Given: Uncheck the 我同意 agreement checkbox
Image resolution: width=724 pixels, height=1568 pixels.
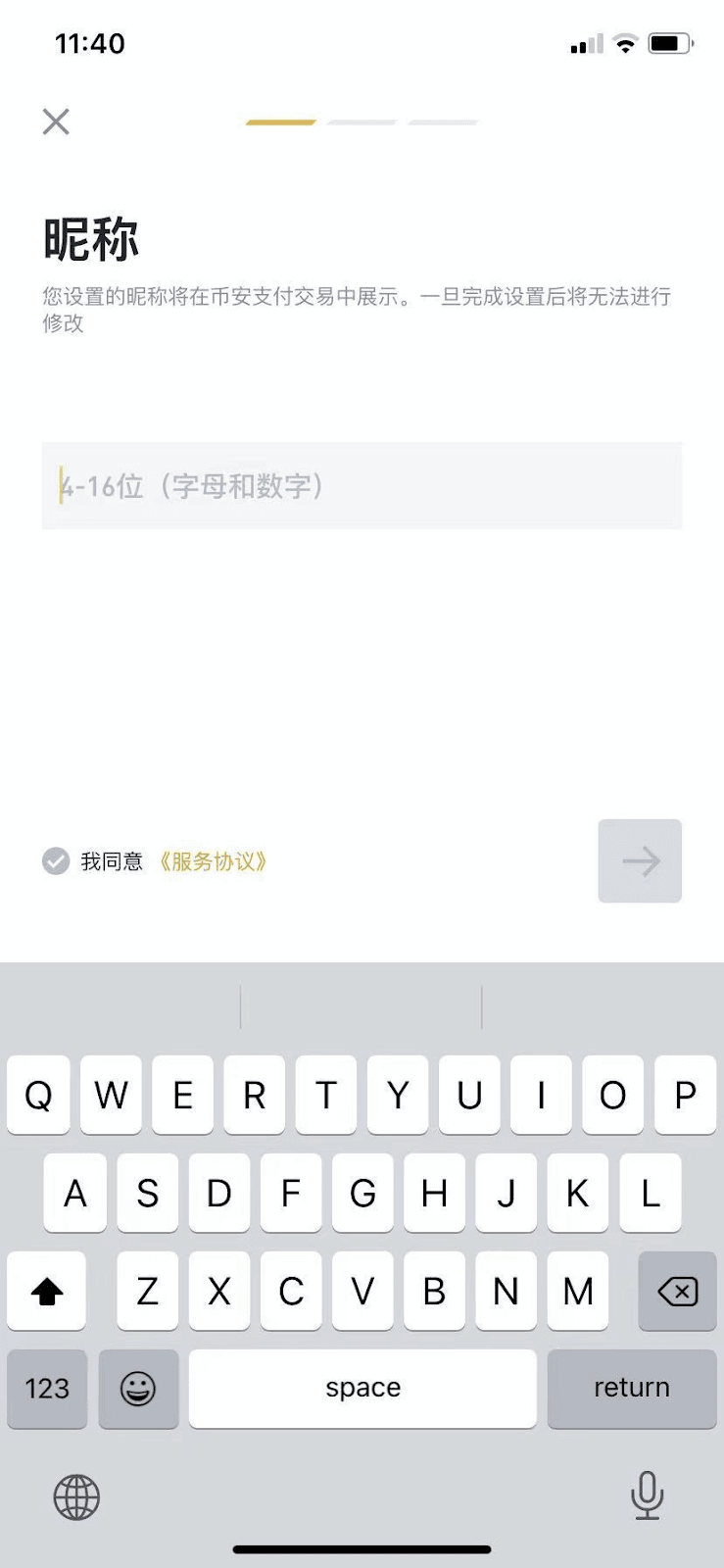Looking at the screenshot, I should click(x=56, y=860).
